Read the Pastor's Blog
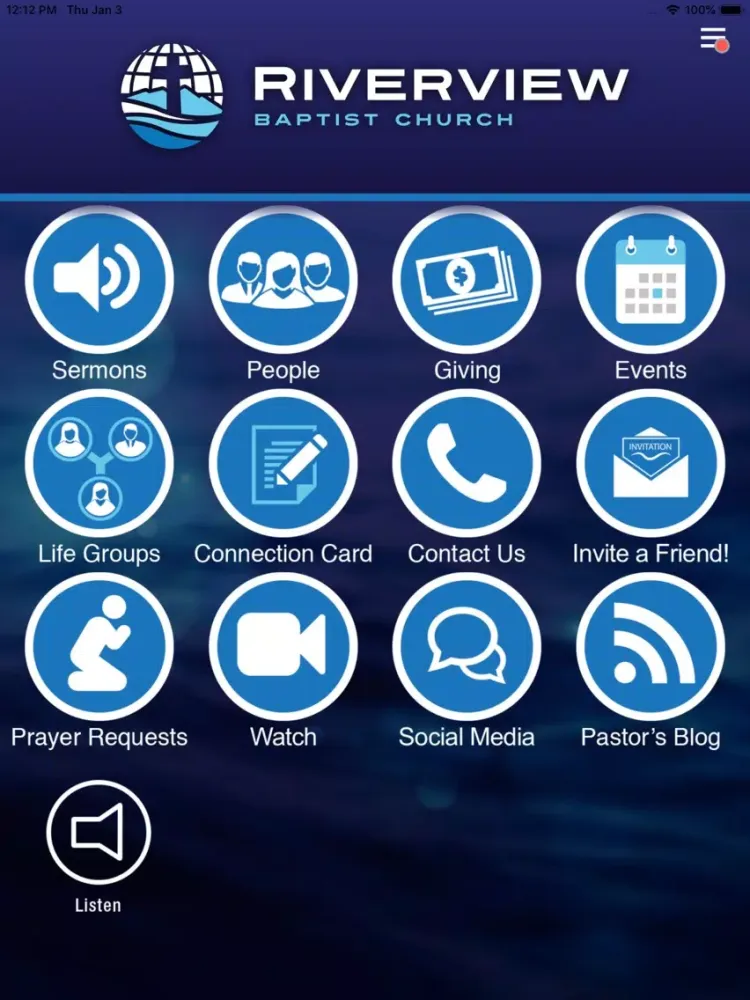This screenshot has height=1000, width=750. [651, 647]
